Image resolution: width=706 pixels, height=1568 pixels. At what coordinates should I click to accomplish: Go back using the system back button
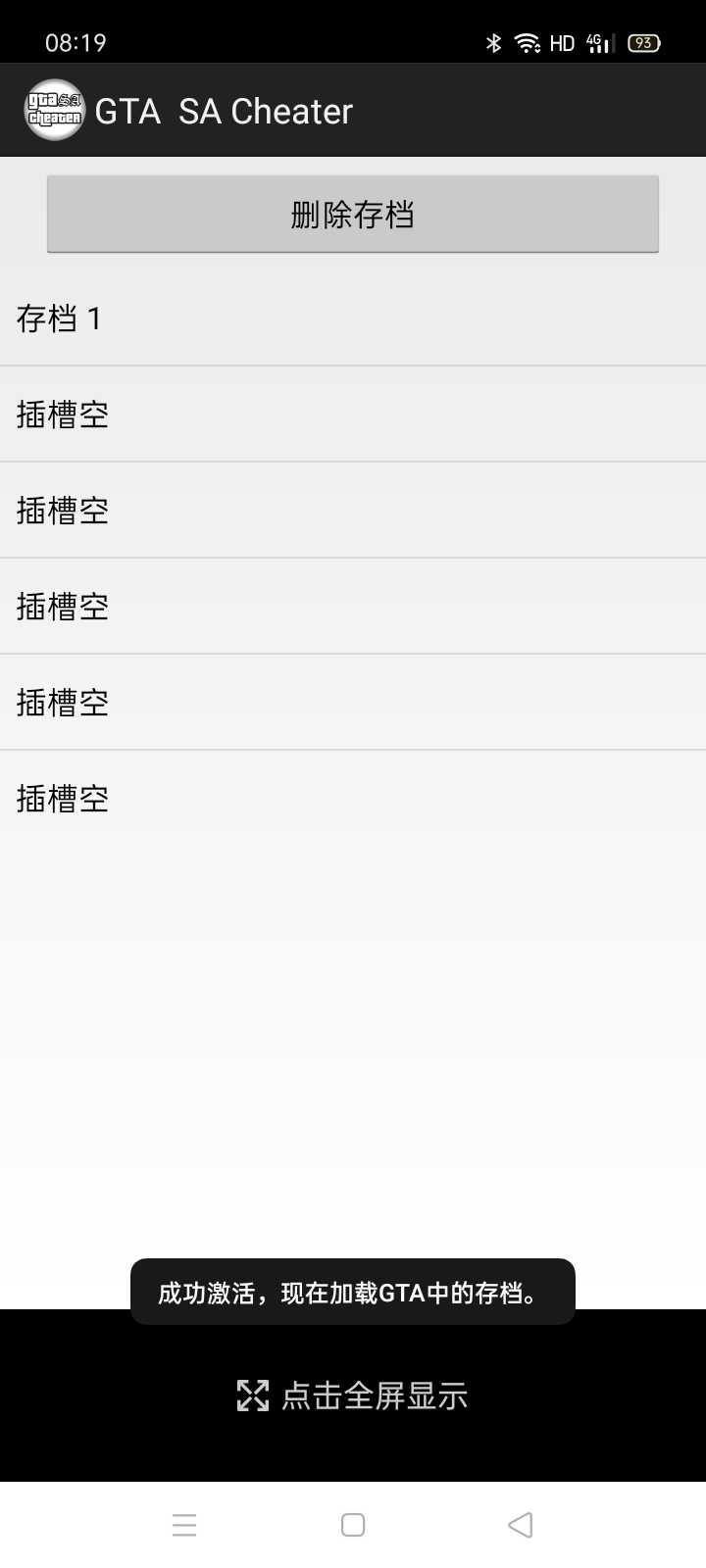[x=521, y=1525]
